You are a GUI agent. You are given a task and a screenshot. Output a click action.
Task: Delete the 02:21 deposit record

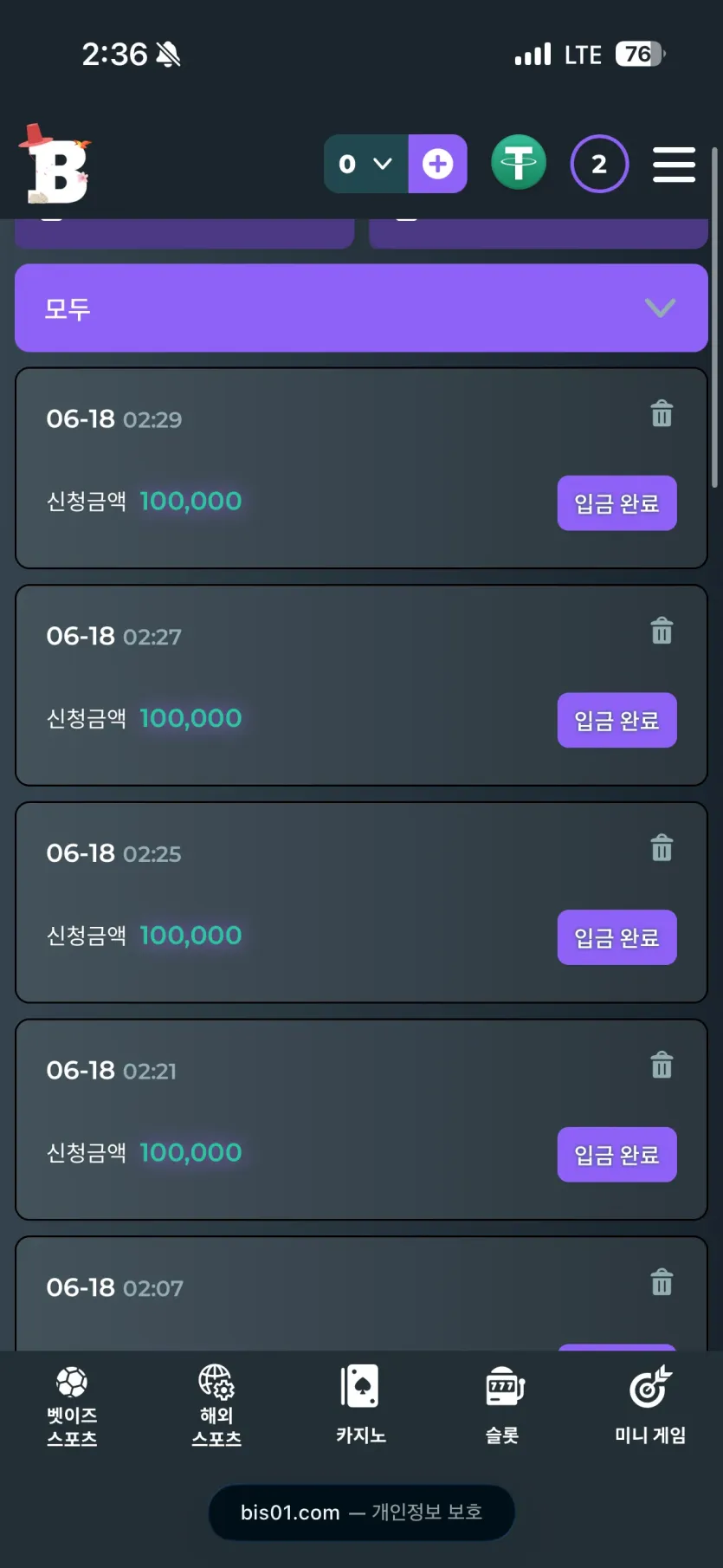(x=662, y=1066)
